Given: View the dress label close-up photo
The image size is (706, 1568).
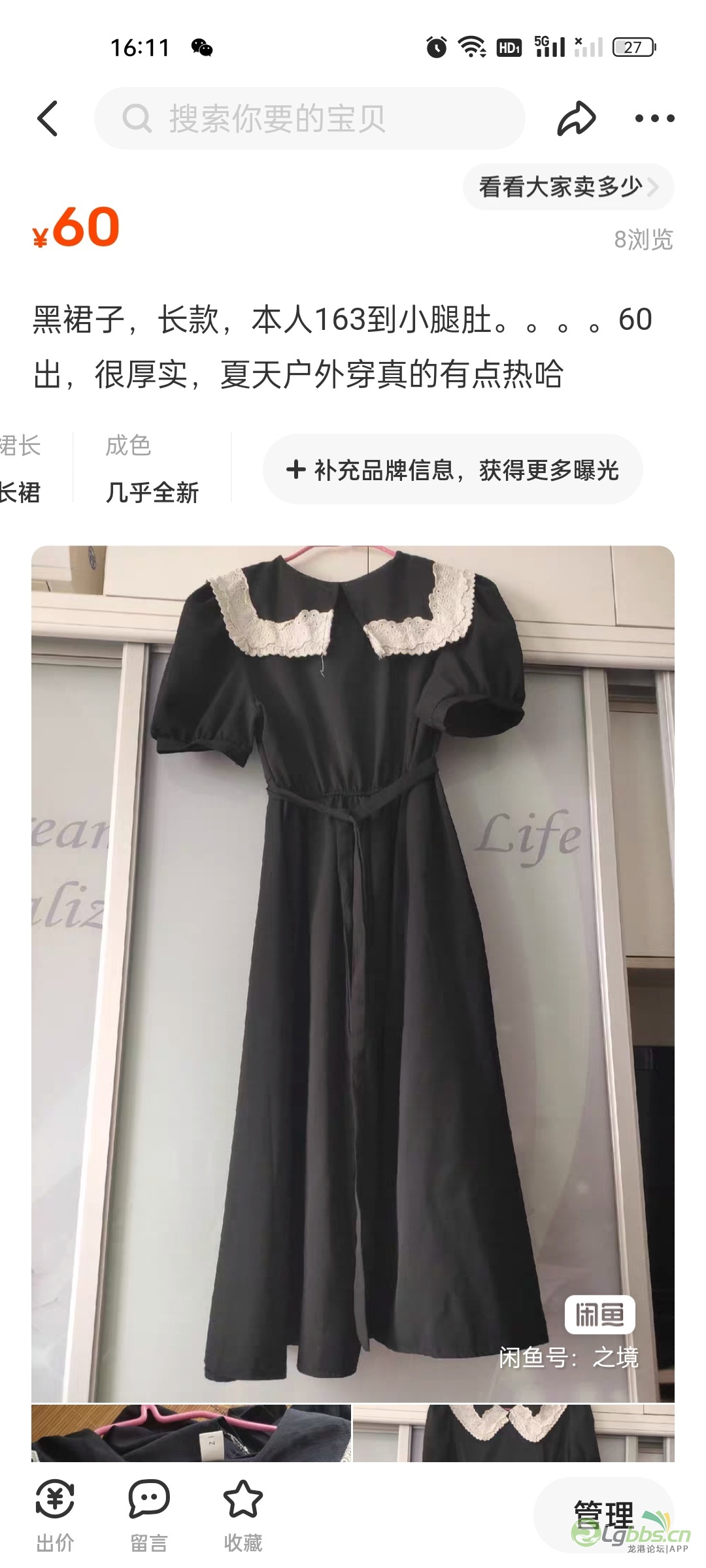Looking at the screenshot, I should point(191,1433).
